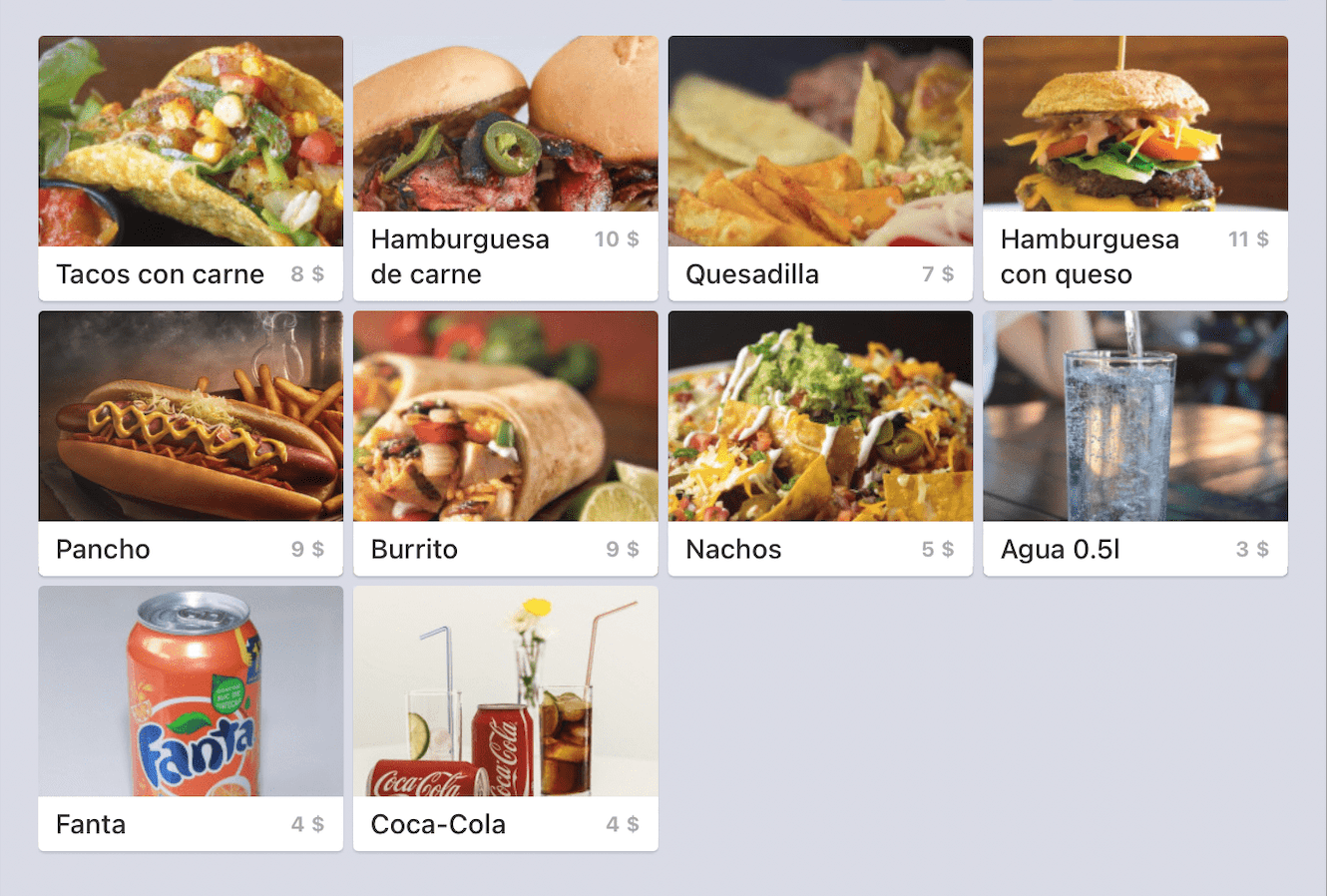Open the Hamburguesa de carne item
This screenshot has height=896, width=1327.
(505, 168)
